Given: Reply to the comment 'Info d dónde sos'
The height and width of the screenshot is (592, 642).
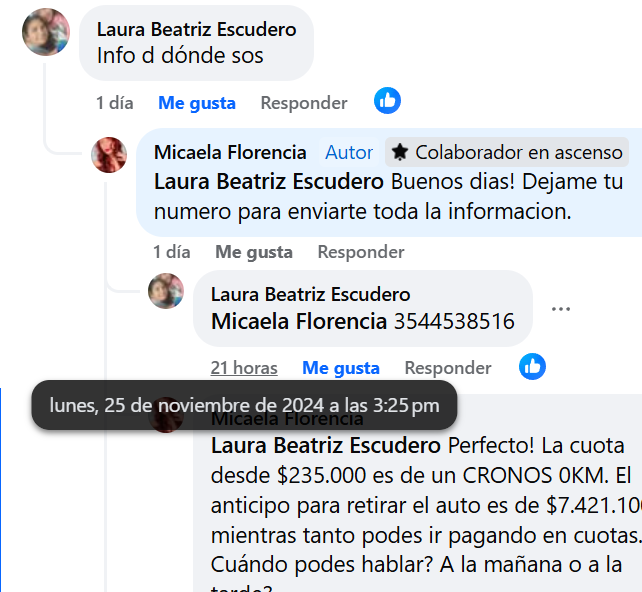Looking at the screenshot, I should coord(304,103).
